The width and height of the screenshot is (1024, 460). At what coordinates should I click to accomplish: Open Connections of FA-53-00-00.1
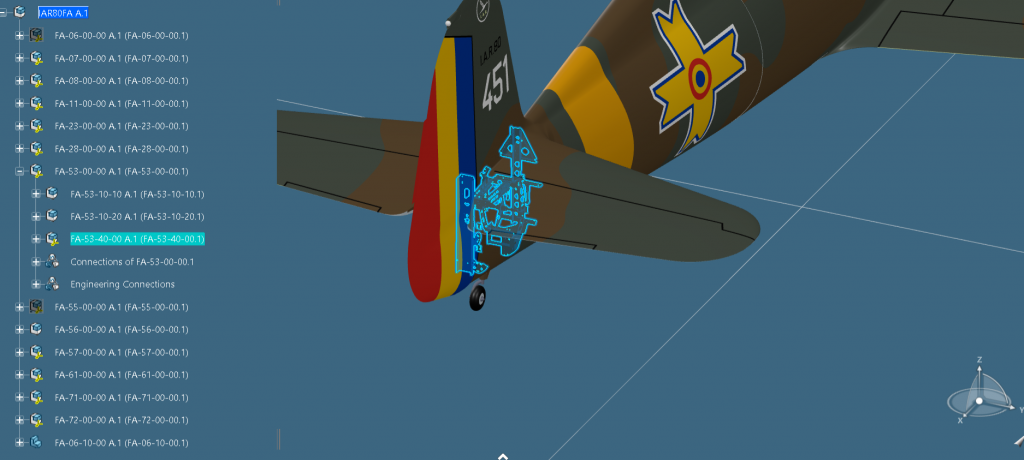tap(131, 262)
